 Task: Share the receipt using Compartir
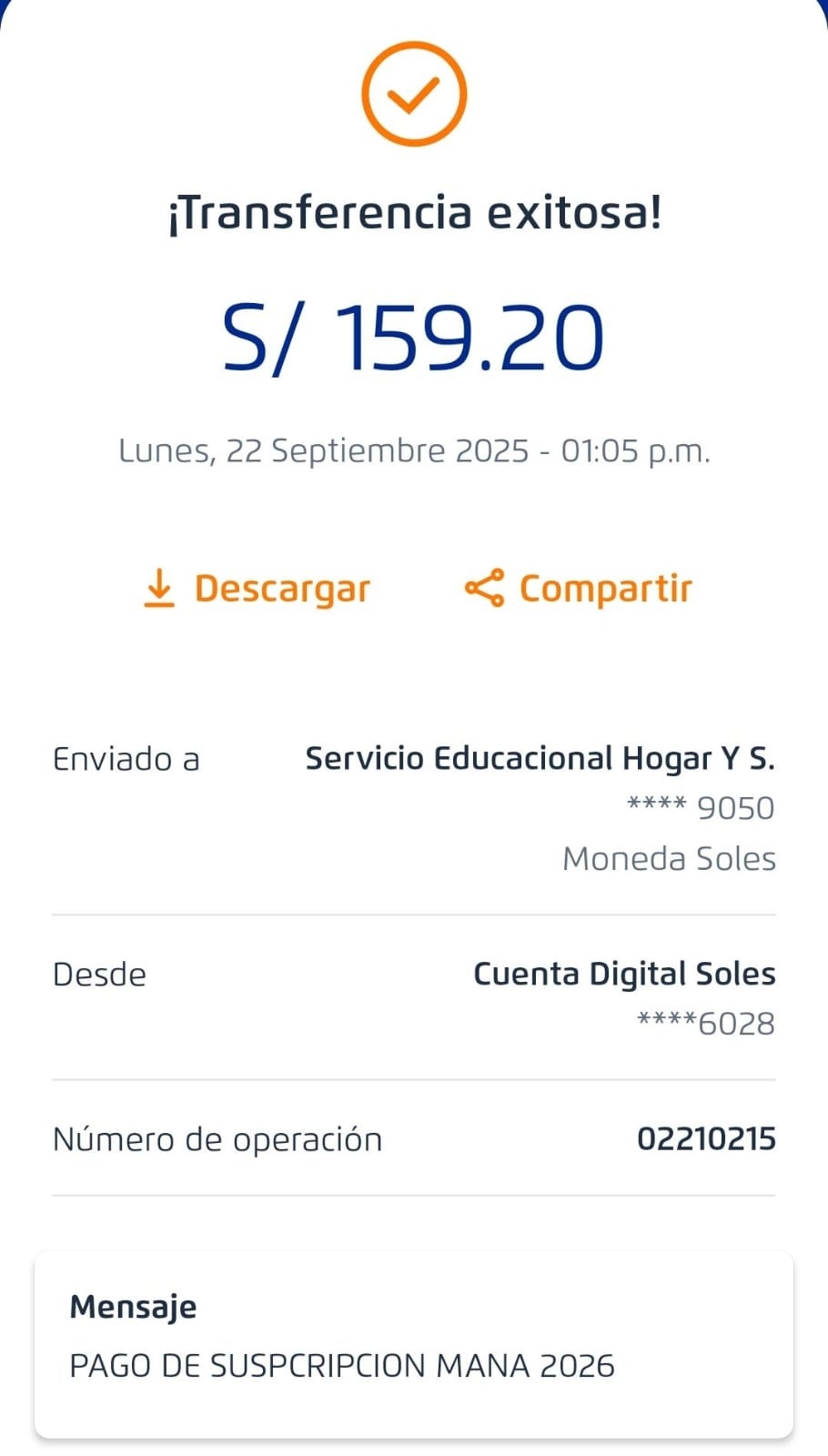tap(579, 589)
